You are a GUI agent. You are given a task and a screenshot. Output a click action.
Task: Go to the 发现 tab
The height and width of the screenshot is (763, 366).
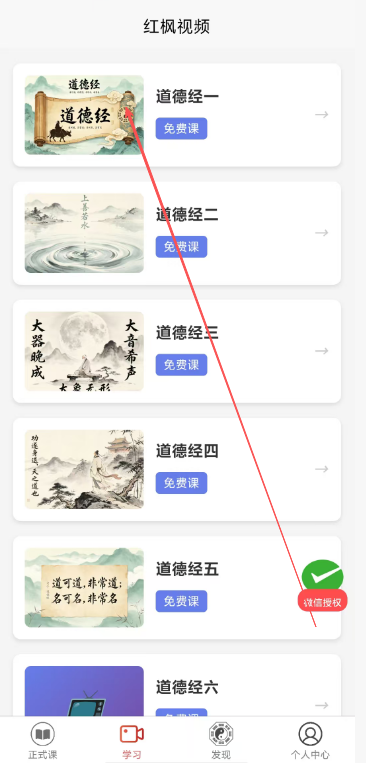click(221, 741)
